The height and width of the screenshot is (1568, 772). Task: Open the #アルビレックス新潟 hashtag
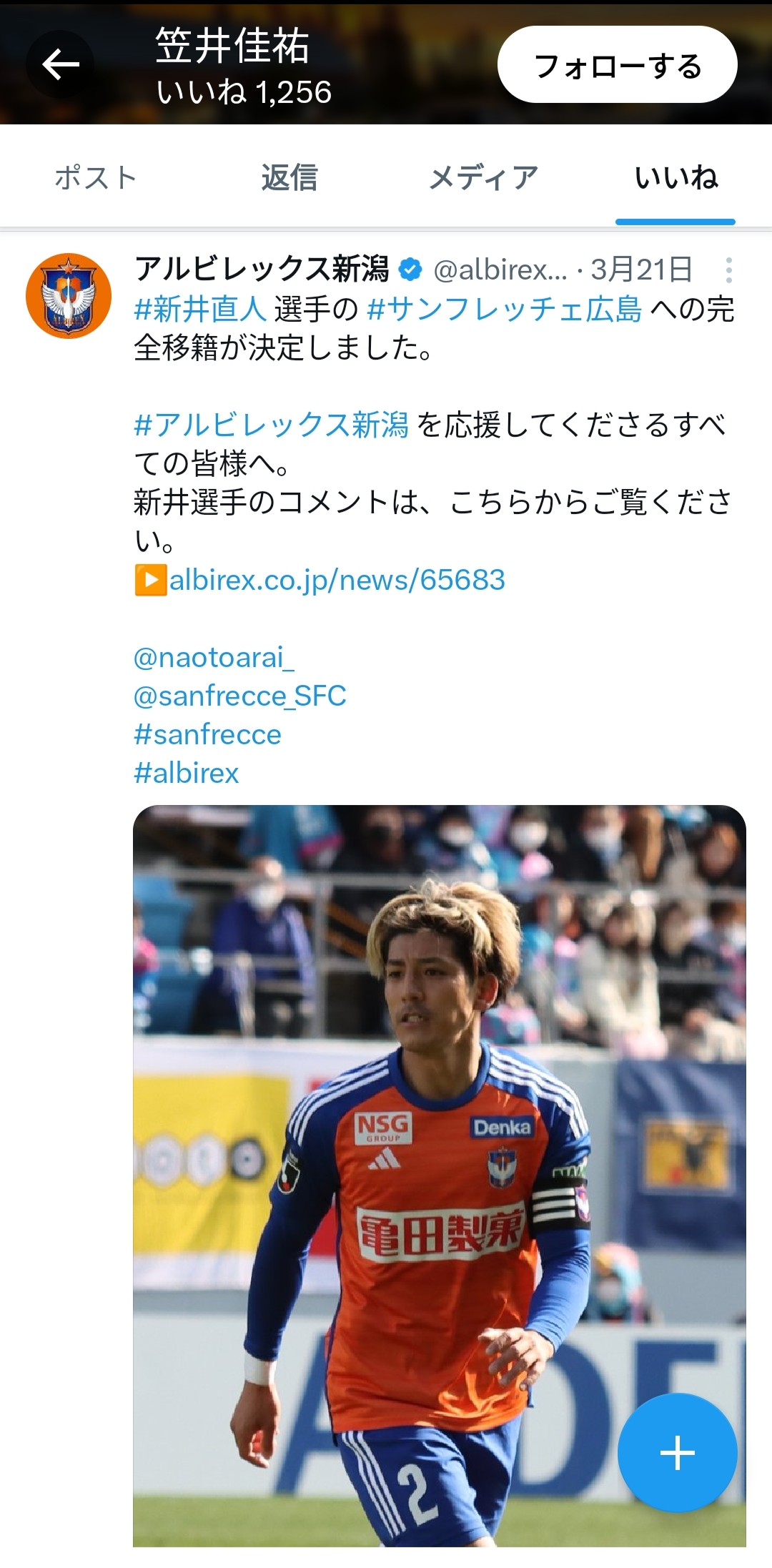pos(272,425)
